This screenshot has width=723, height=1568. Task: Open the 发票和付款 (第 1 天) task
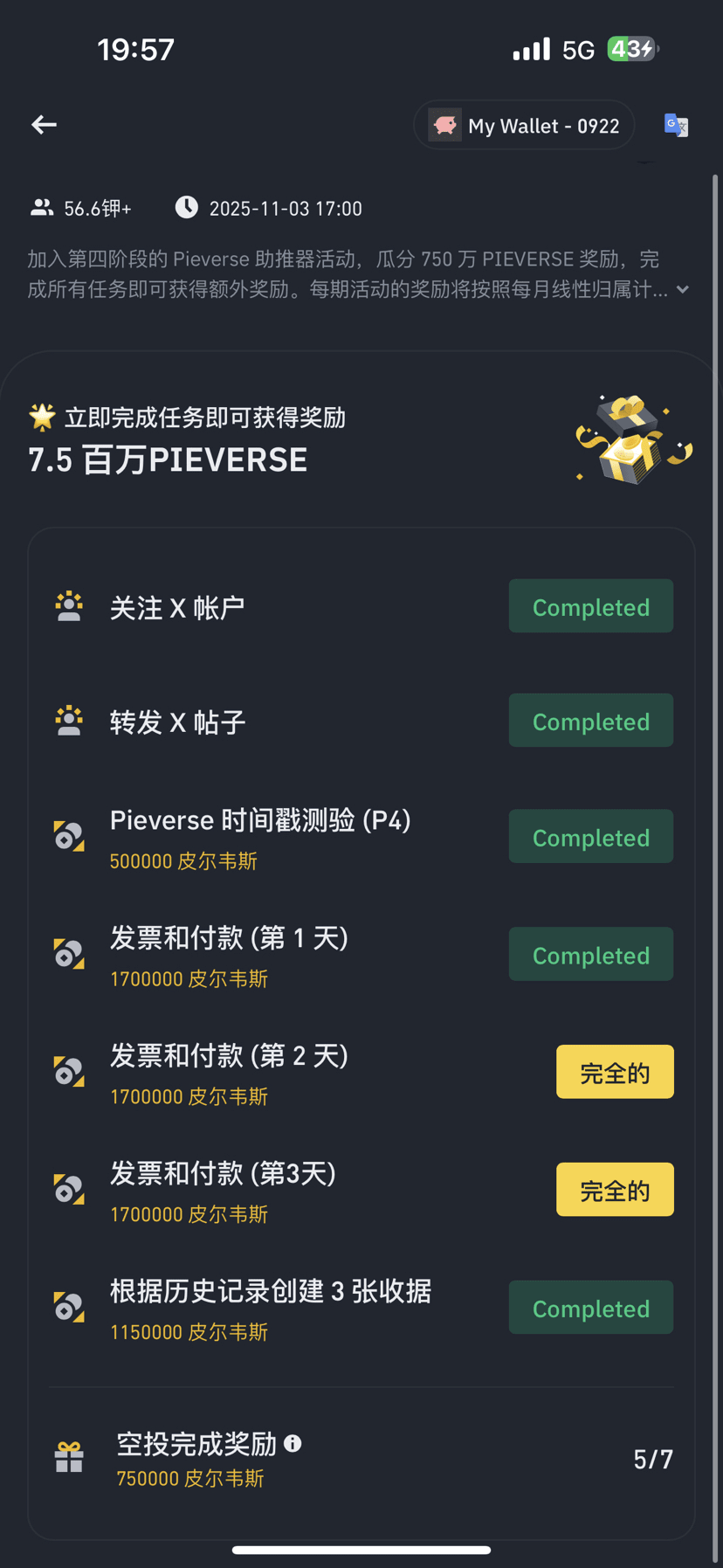[229, 939]
